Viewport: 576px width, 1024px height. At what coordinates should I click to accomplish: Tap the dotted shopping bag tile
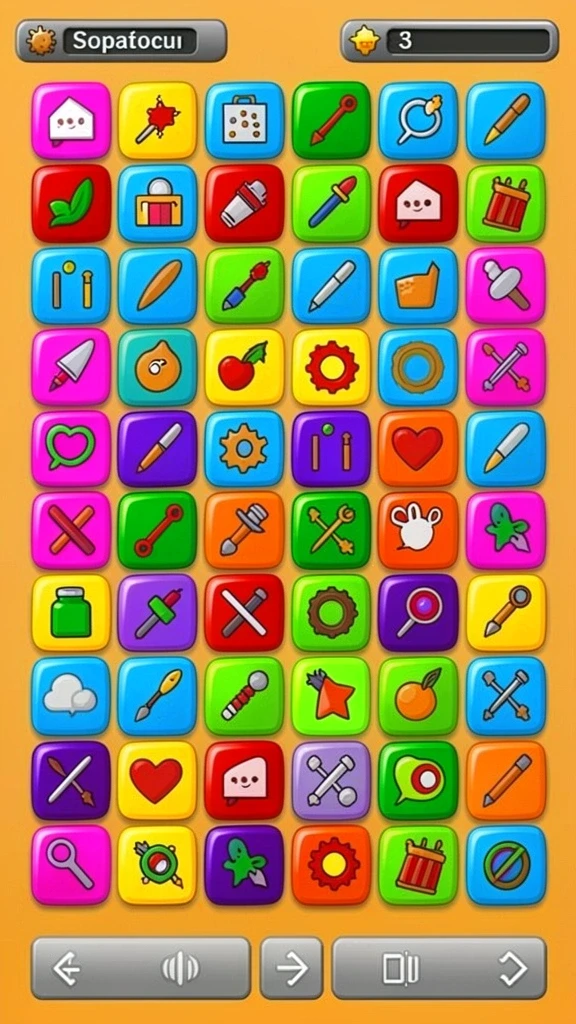point(244,120)
